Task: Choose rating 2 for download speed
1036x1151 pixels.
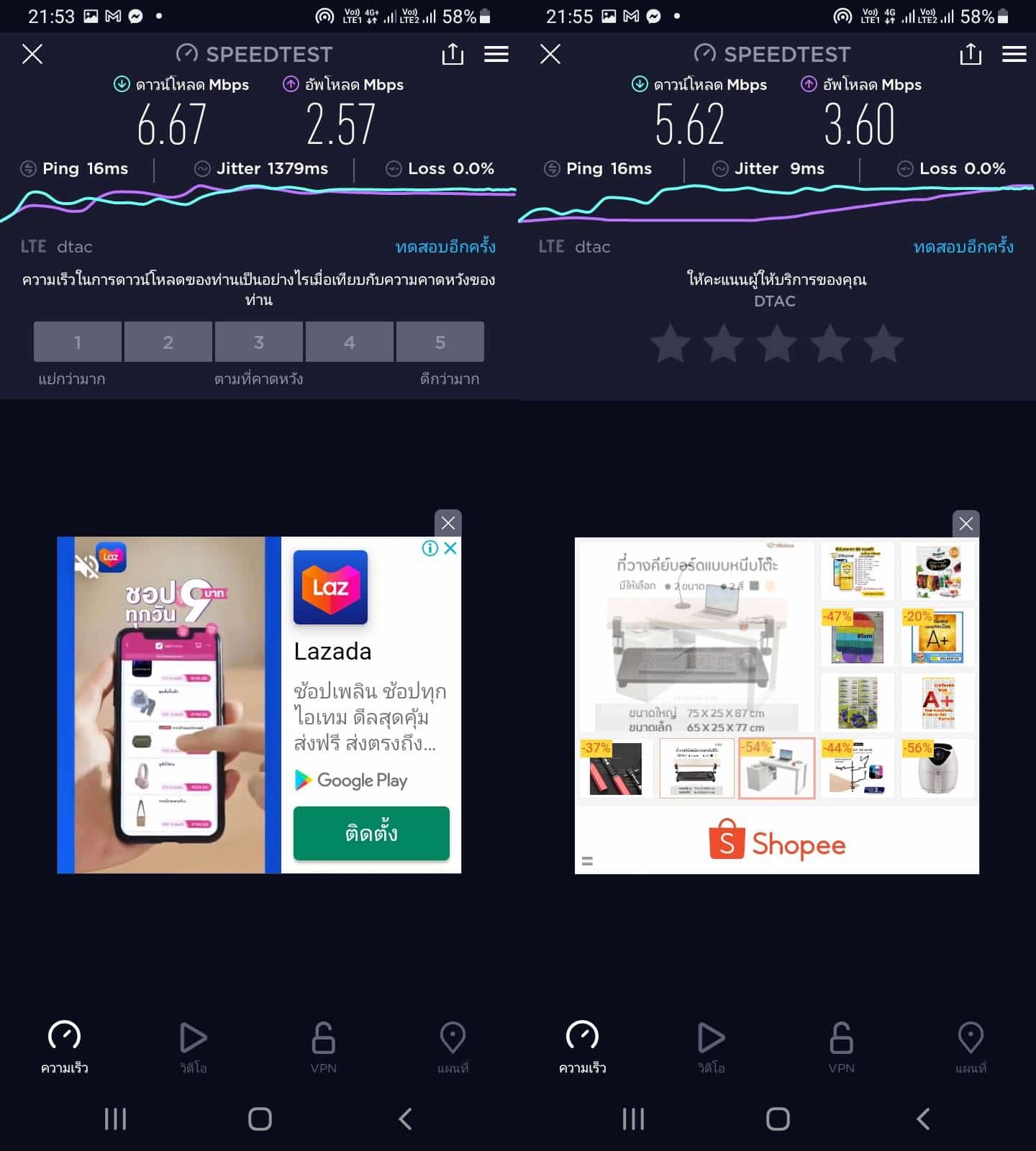Action: [x=168, y=342]
